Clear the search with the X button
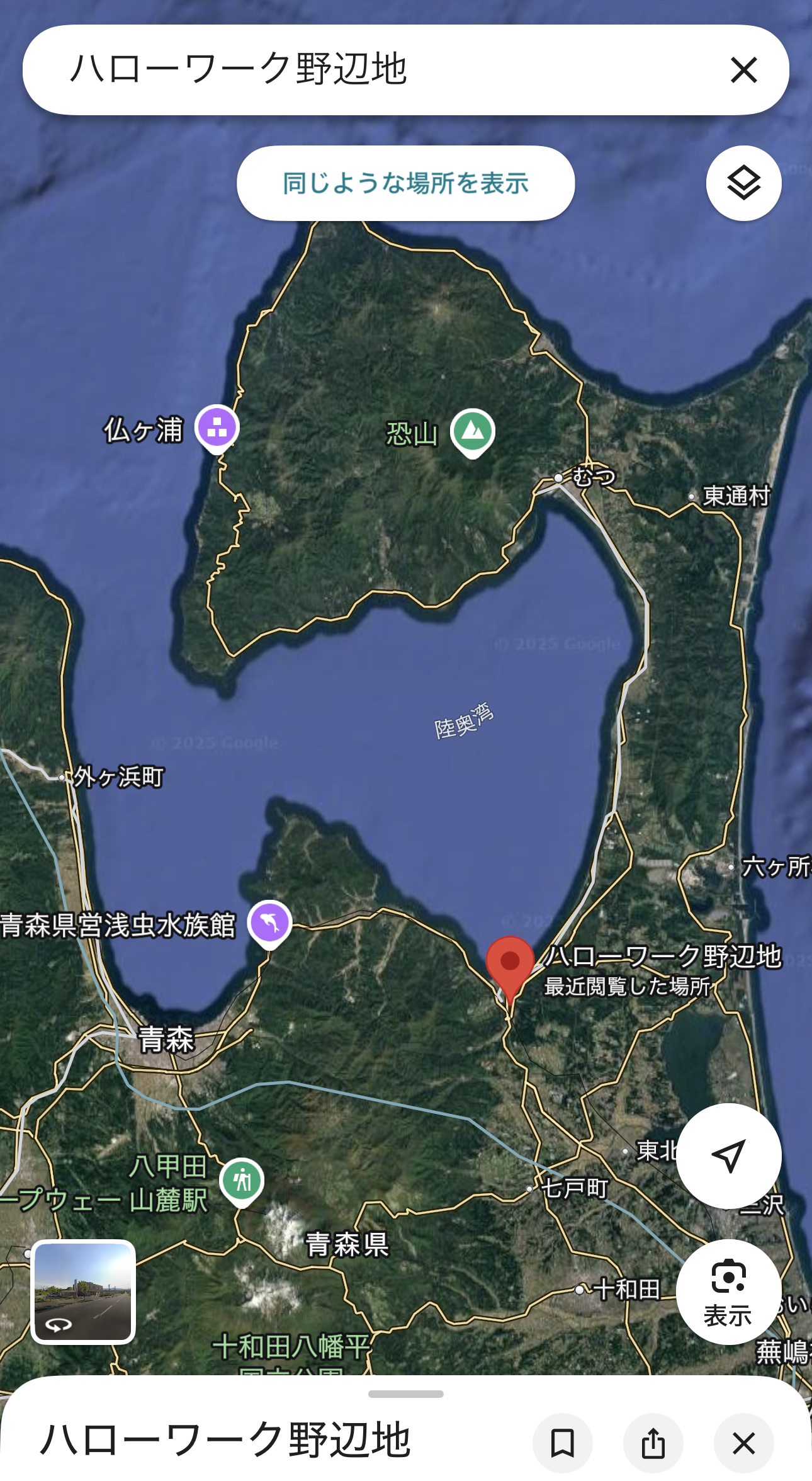The image size is (812, 1481). tap(743, 70)
